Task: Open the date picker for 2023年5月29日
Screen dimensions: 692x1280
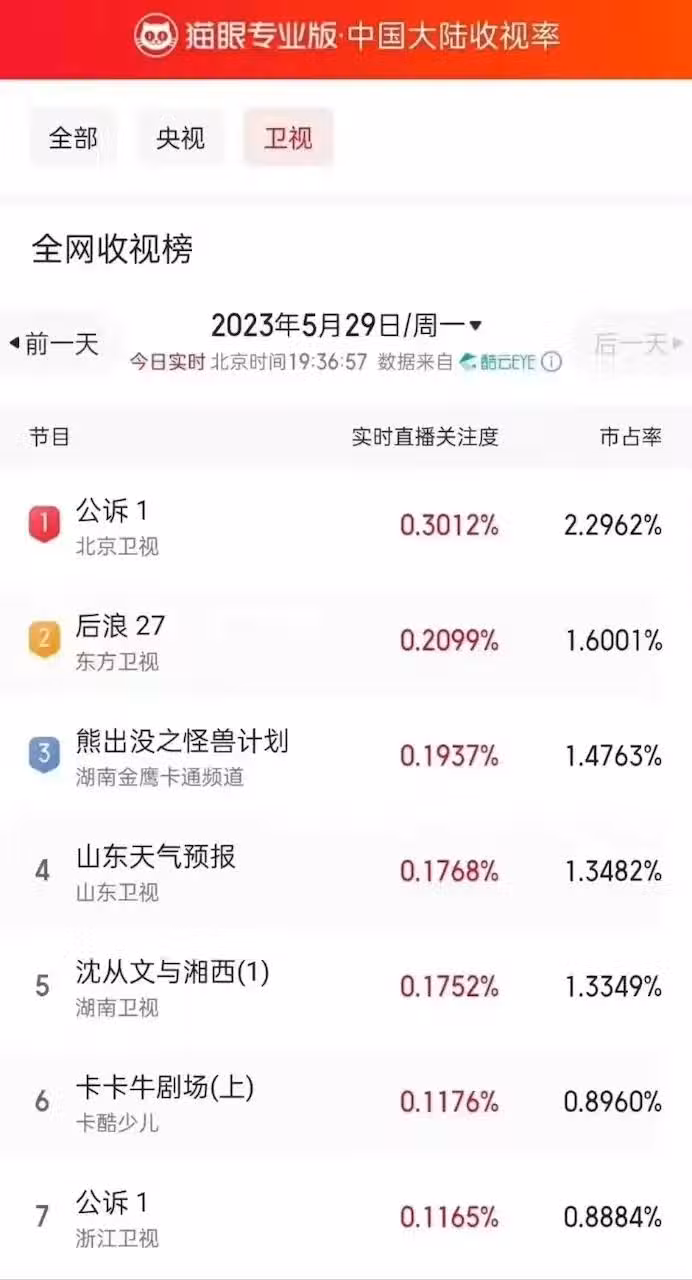Action: pyautogui.click(x=346, y=325)
